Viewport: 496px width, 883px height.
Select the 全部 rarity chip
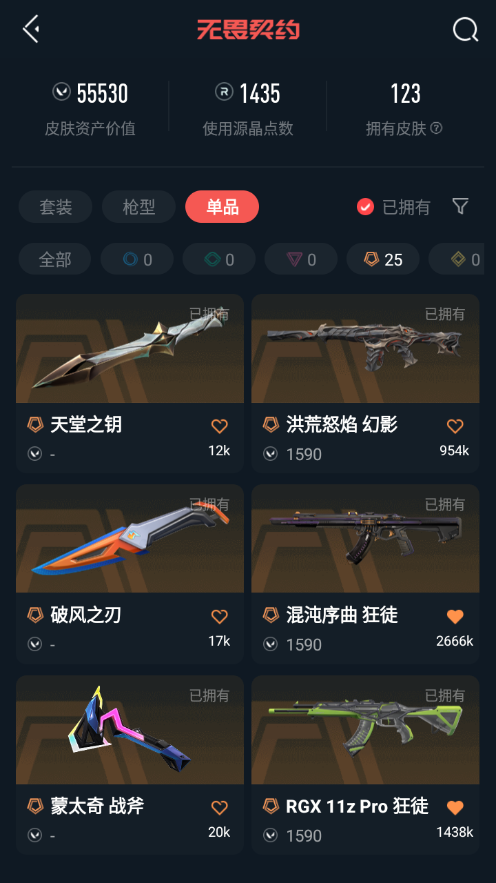click(x=55, y=259)
